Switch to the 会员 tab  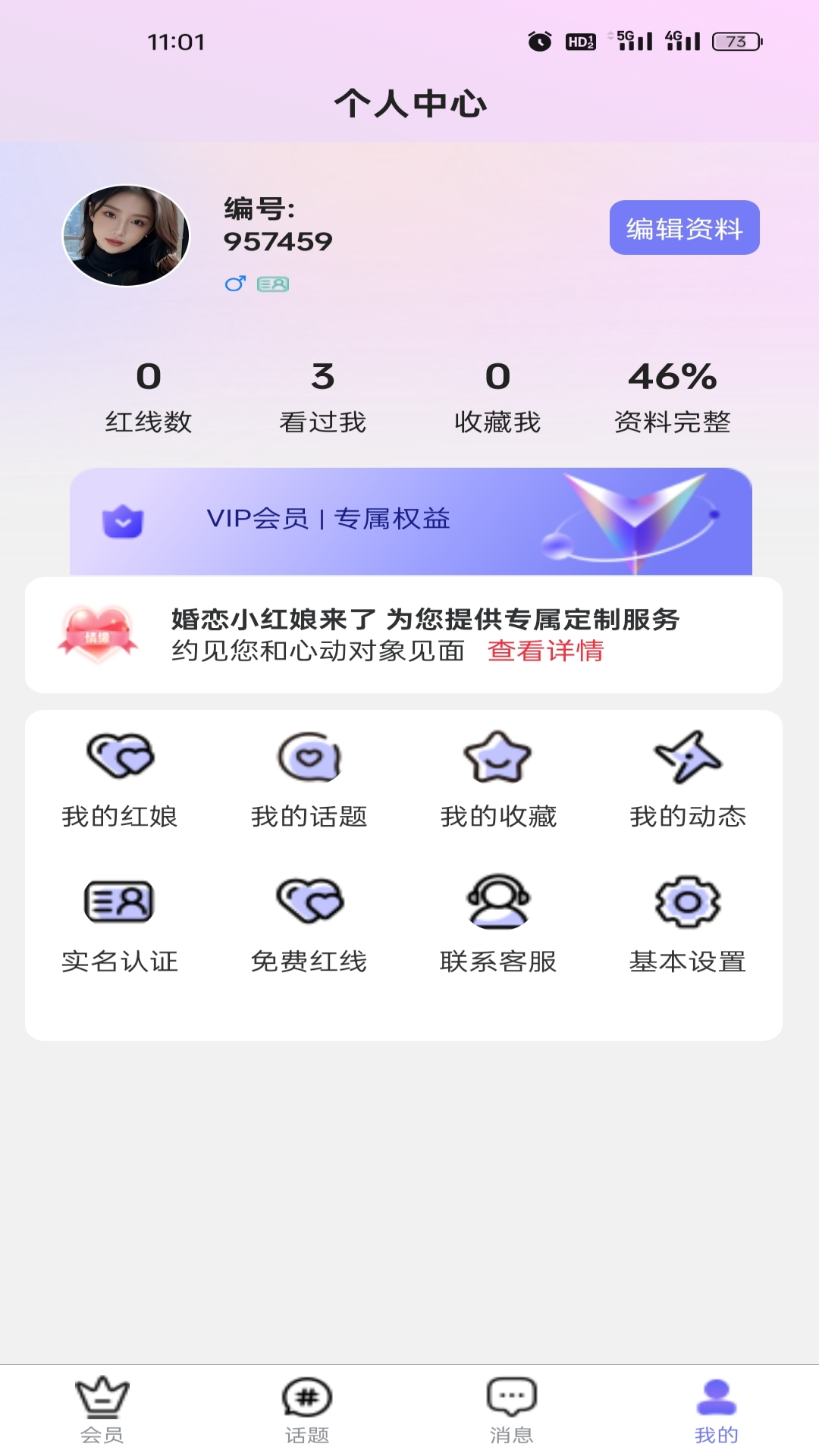[102, 1409]
